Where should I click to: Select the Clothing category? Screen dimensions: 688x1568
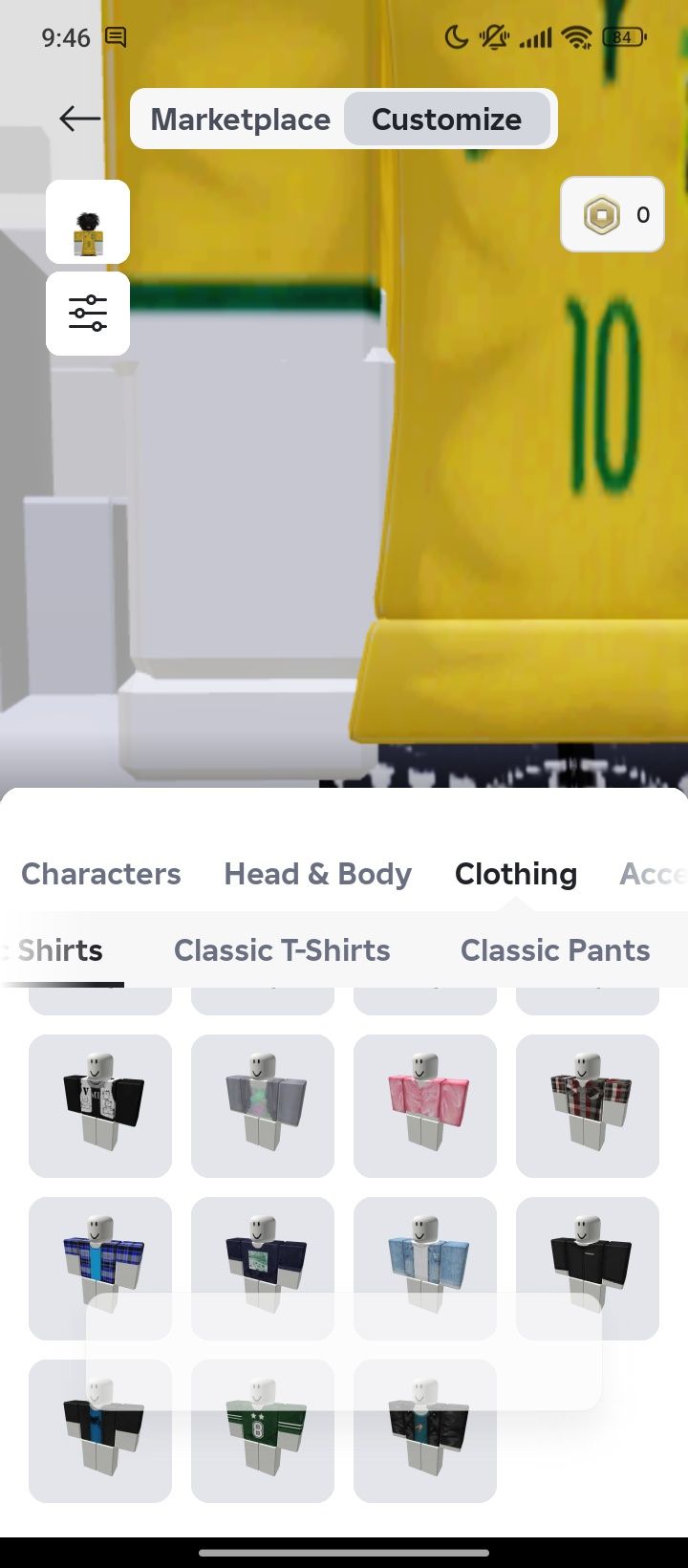[x=516, y=874]
